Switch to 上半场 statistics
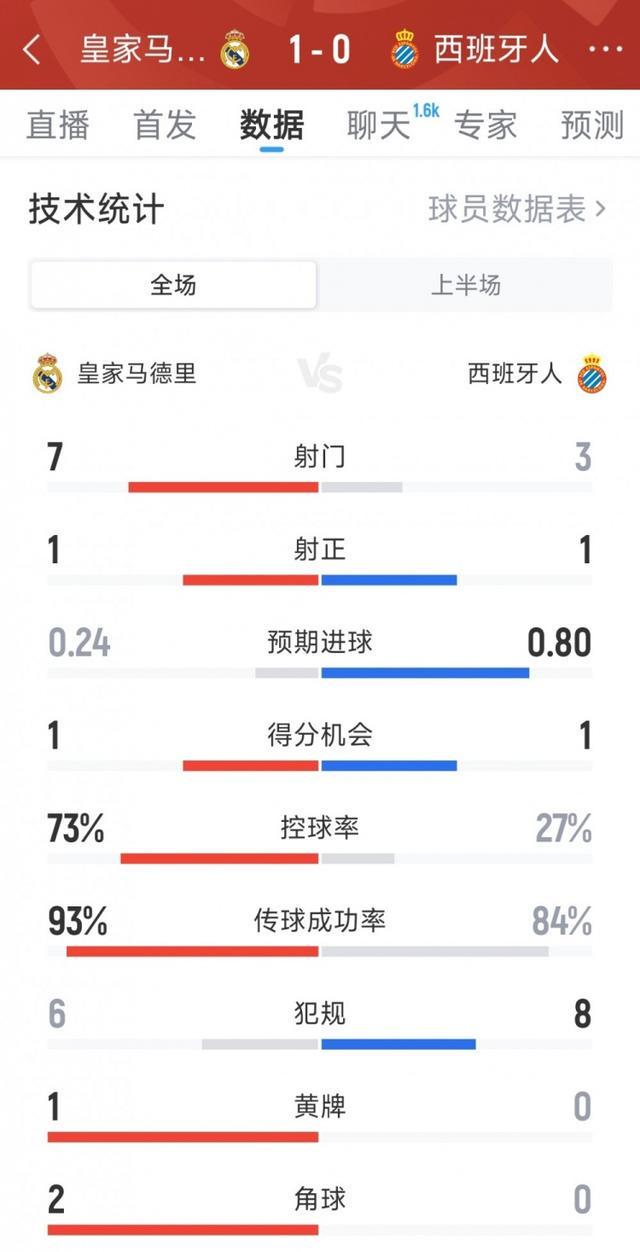The width and height of the screenshot is (640, 1252). 465,285
